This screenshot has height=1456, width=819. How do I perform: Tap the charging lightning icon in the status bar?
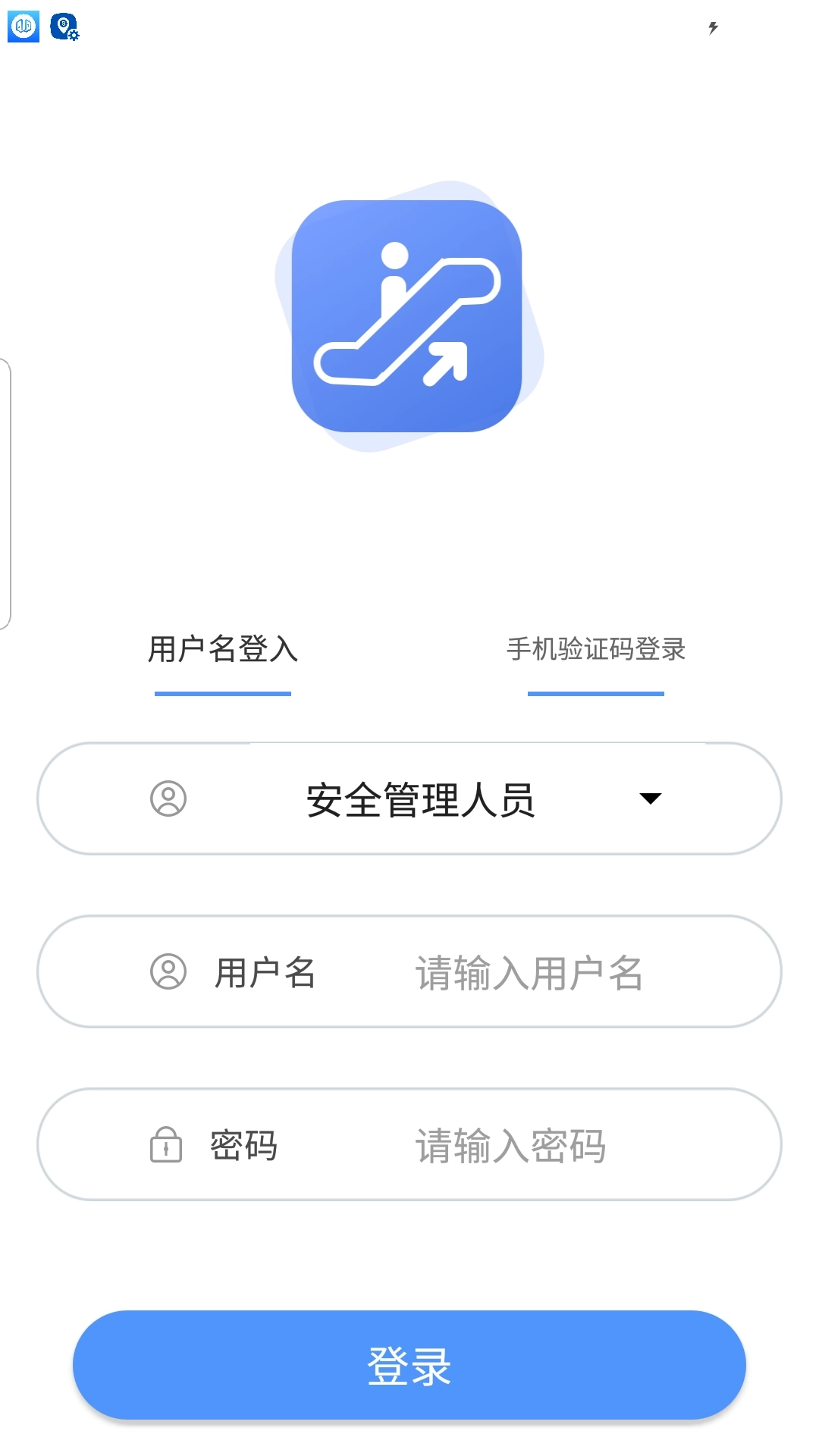coord(711,29)
